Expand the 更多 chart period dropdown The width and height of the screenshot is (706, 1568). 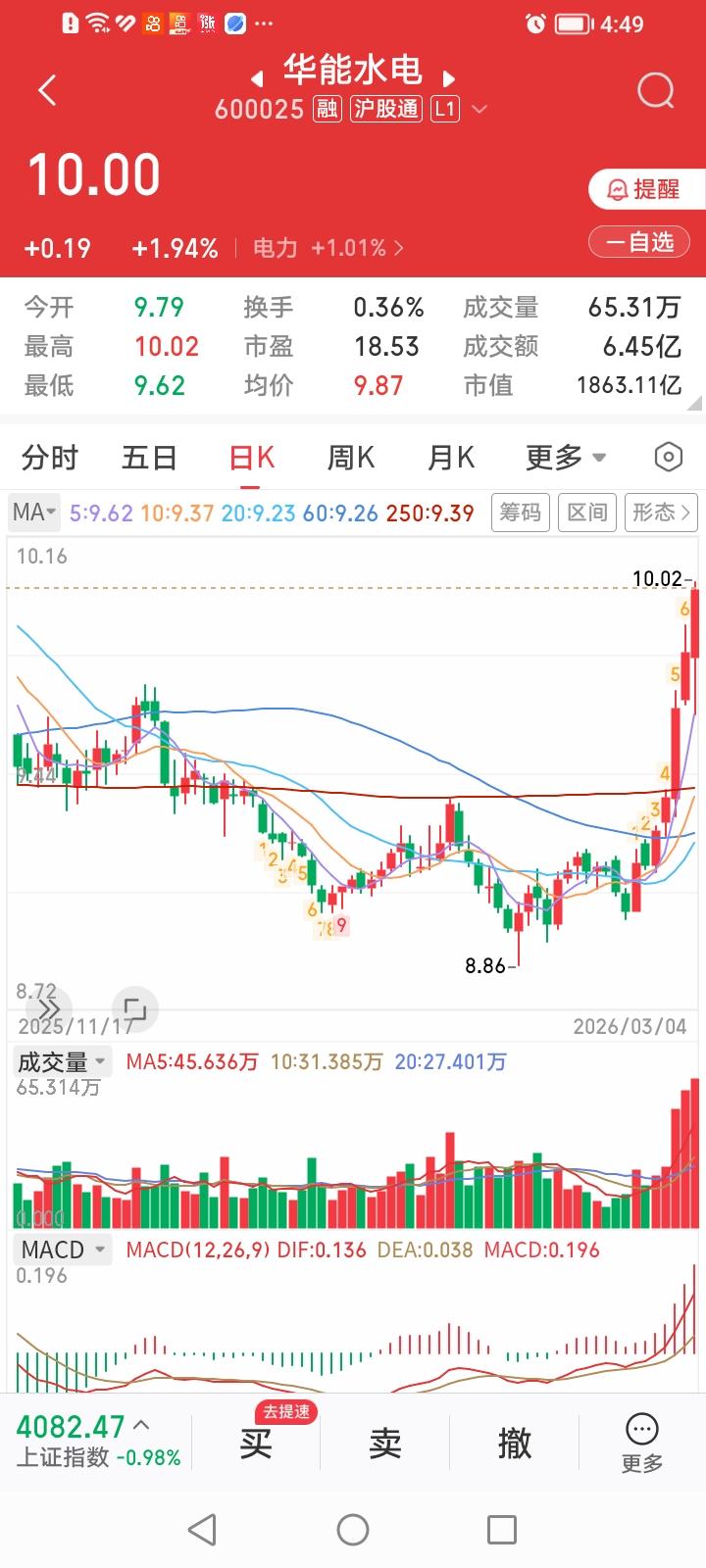coord(564,457)
